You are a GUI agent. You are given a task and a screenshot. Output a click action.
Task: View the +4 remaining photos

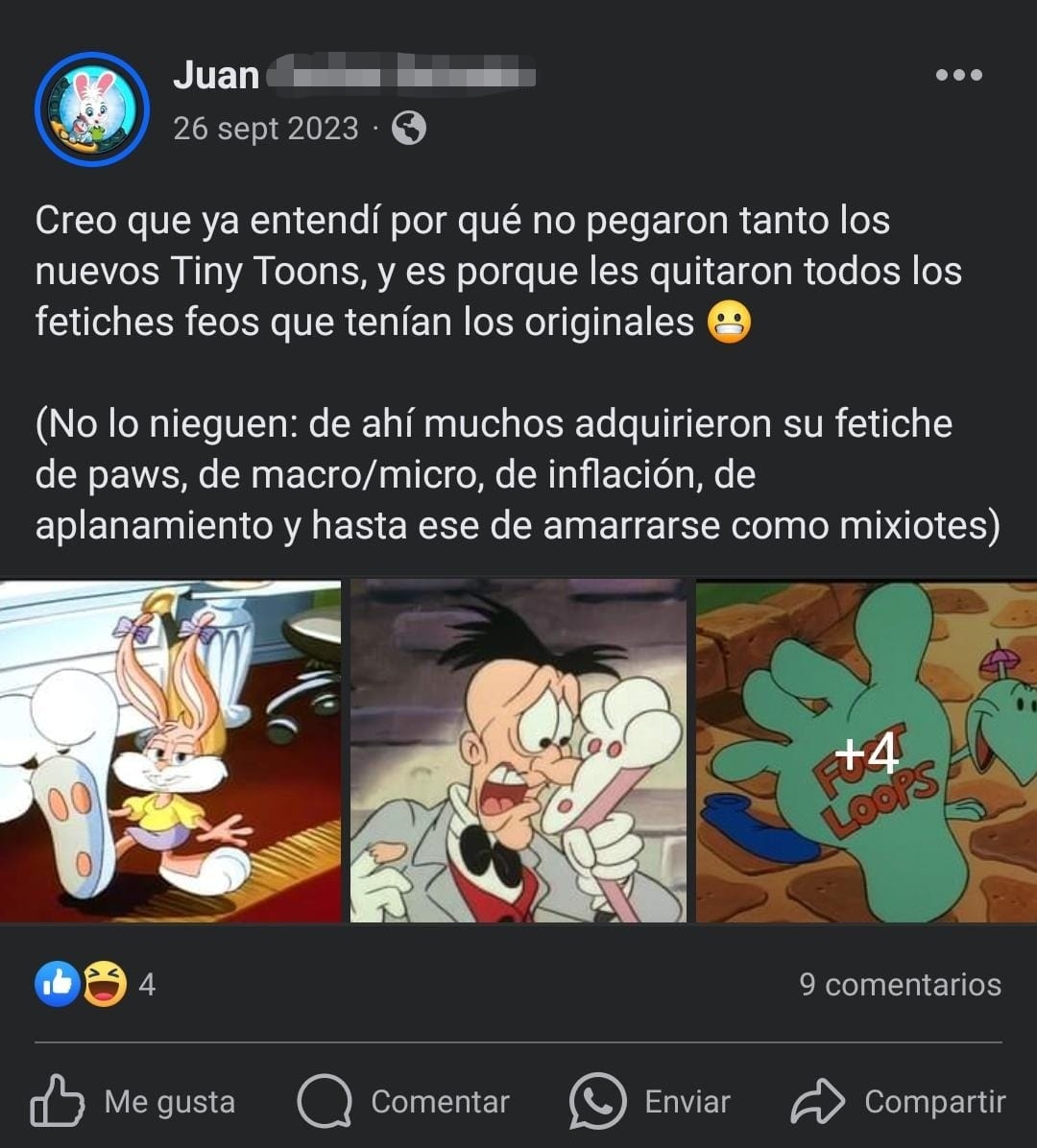pos(866,752)
